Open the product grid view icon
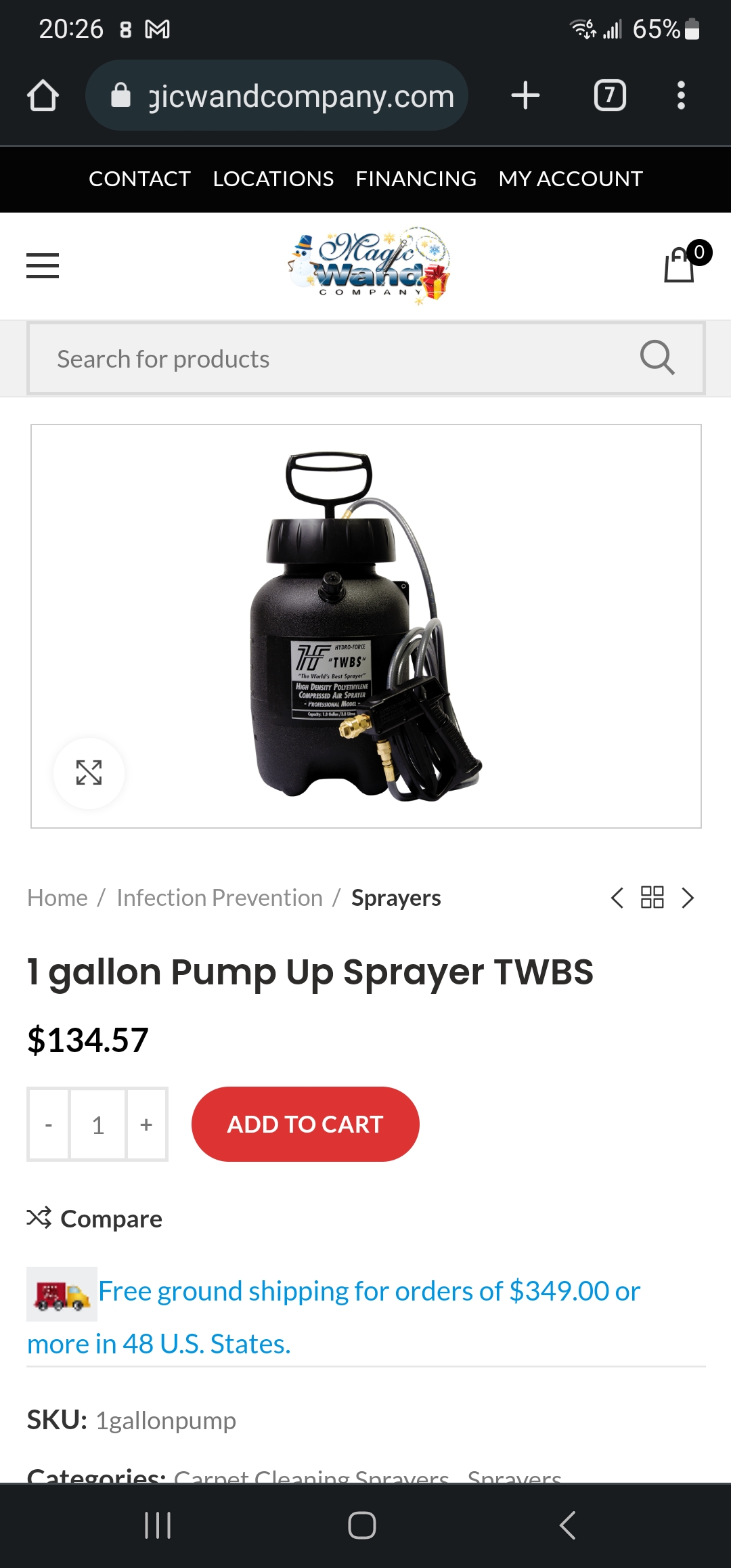 tap(652, 898)
